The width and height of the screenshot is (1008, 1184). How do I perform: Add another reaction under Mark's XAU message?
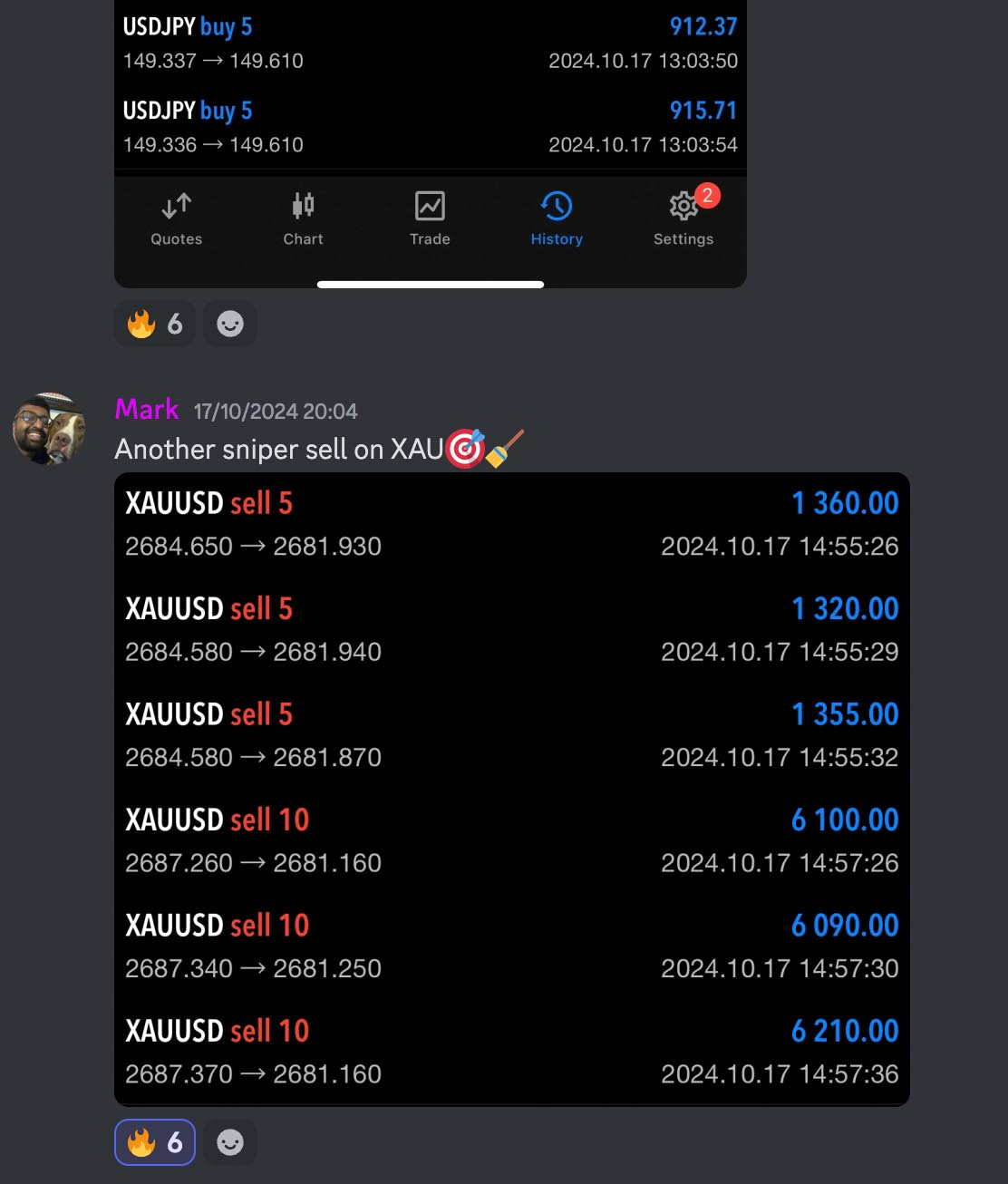(230, 1142)
